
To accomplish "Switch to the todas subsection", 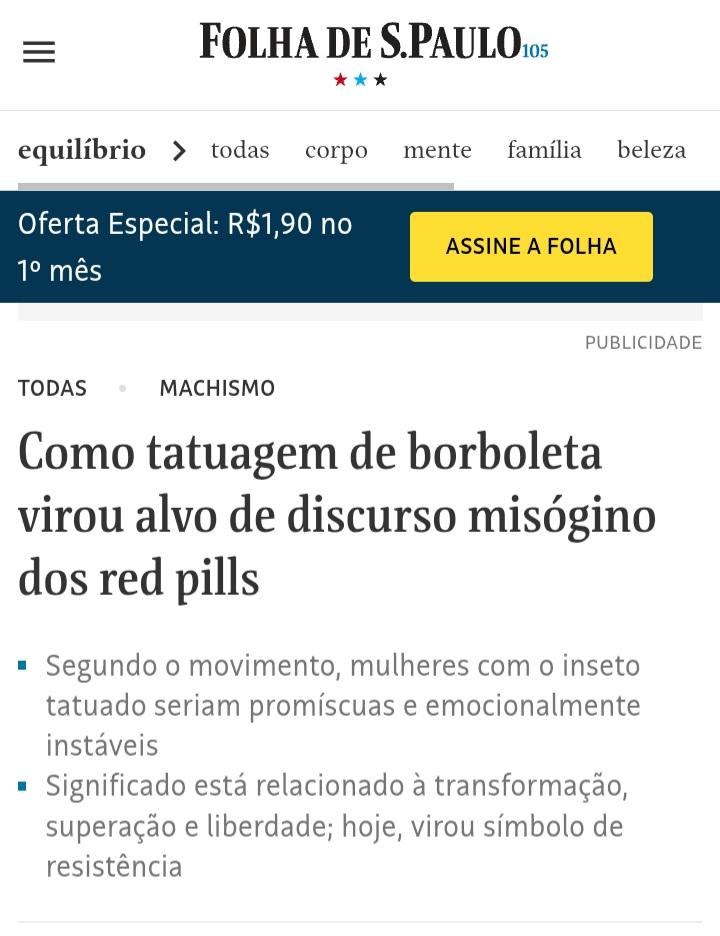I will pyautogui.click(x=240, y=150).
